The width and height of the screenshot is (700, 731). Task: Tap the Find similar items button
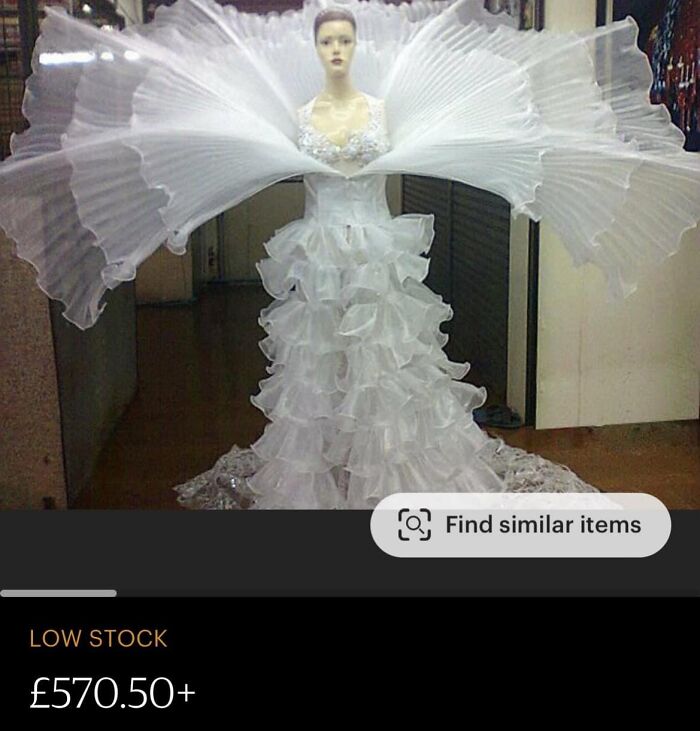pos(520,525)
